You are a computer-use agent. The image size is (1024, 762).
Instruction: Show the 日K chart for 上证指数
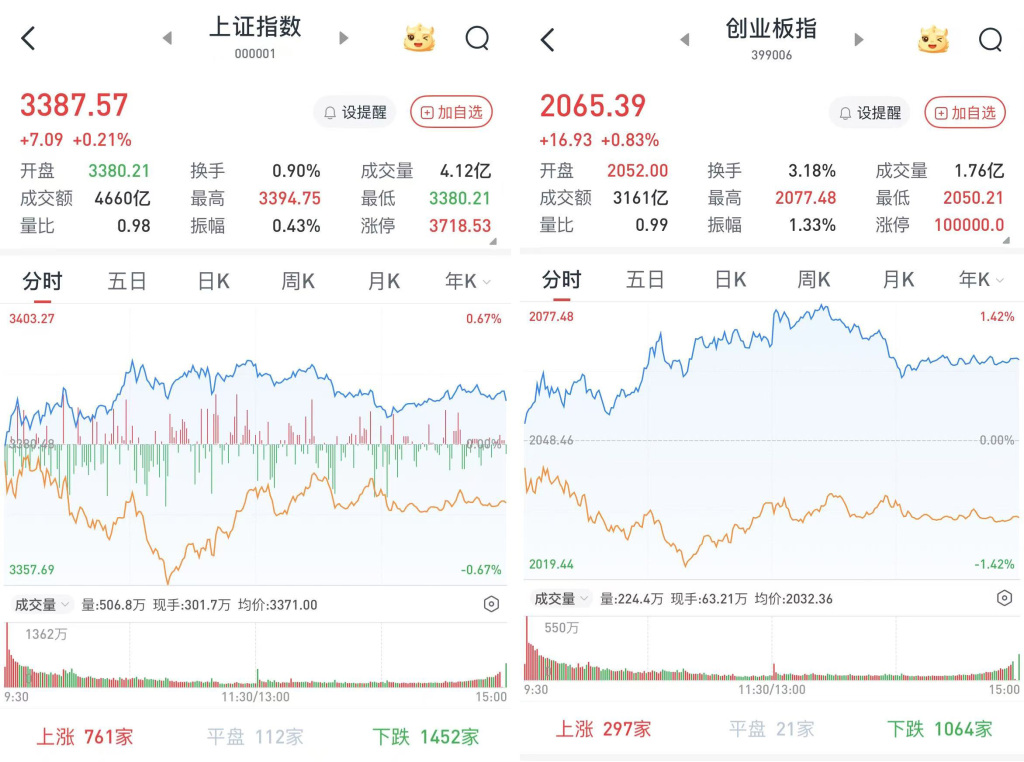click(213, 282)
